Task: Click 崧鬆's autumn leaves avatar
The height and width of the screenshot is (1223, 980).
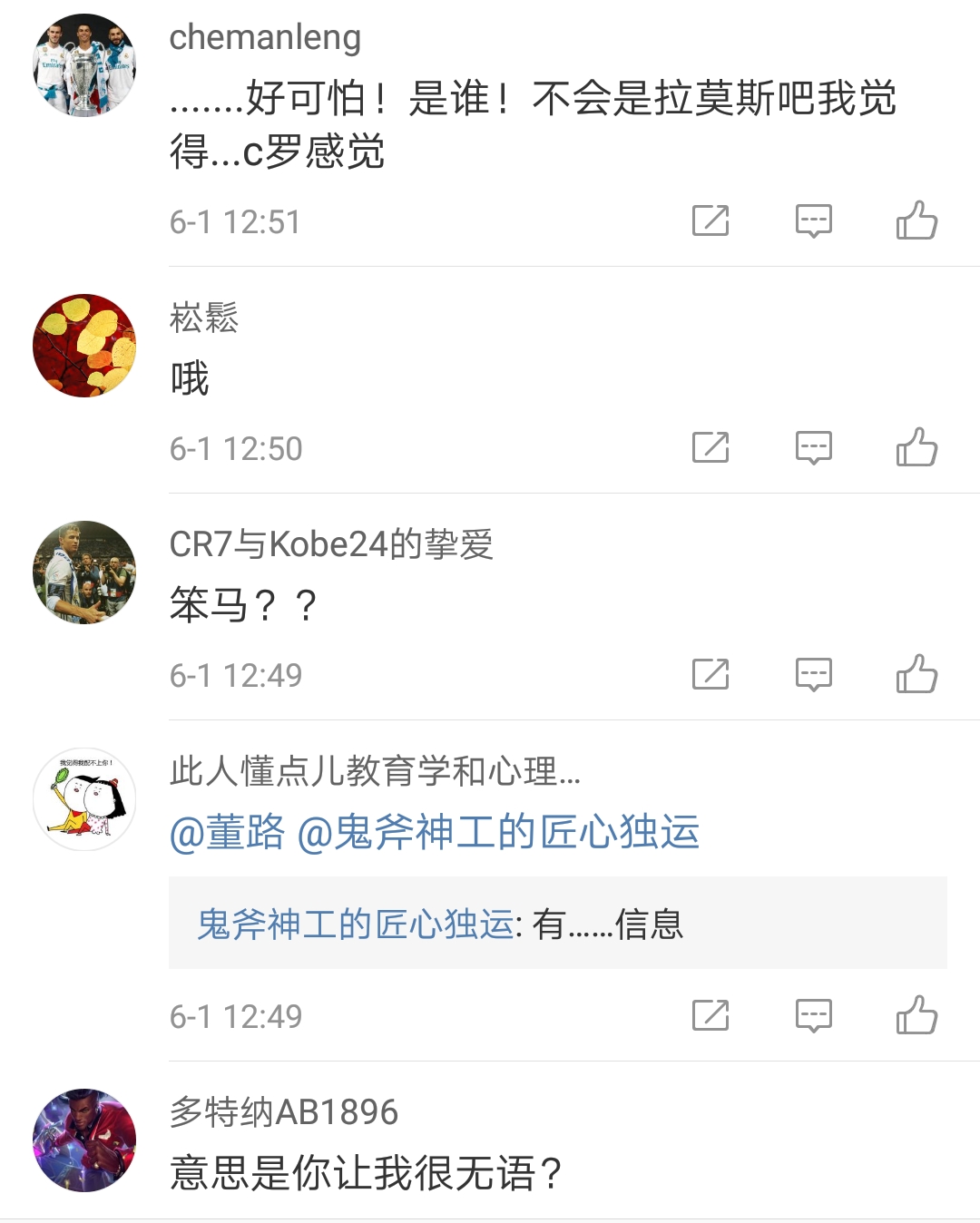Action: (84, 347)
